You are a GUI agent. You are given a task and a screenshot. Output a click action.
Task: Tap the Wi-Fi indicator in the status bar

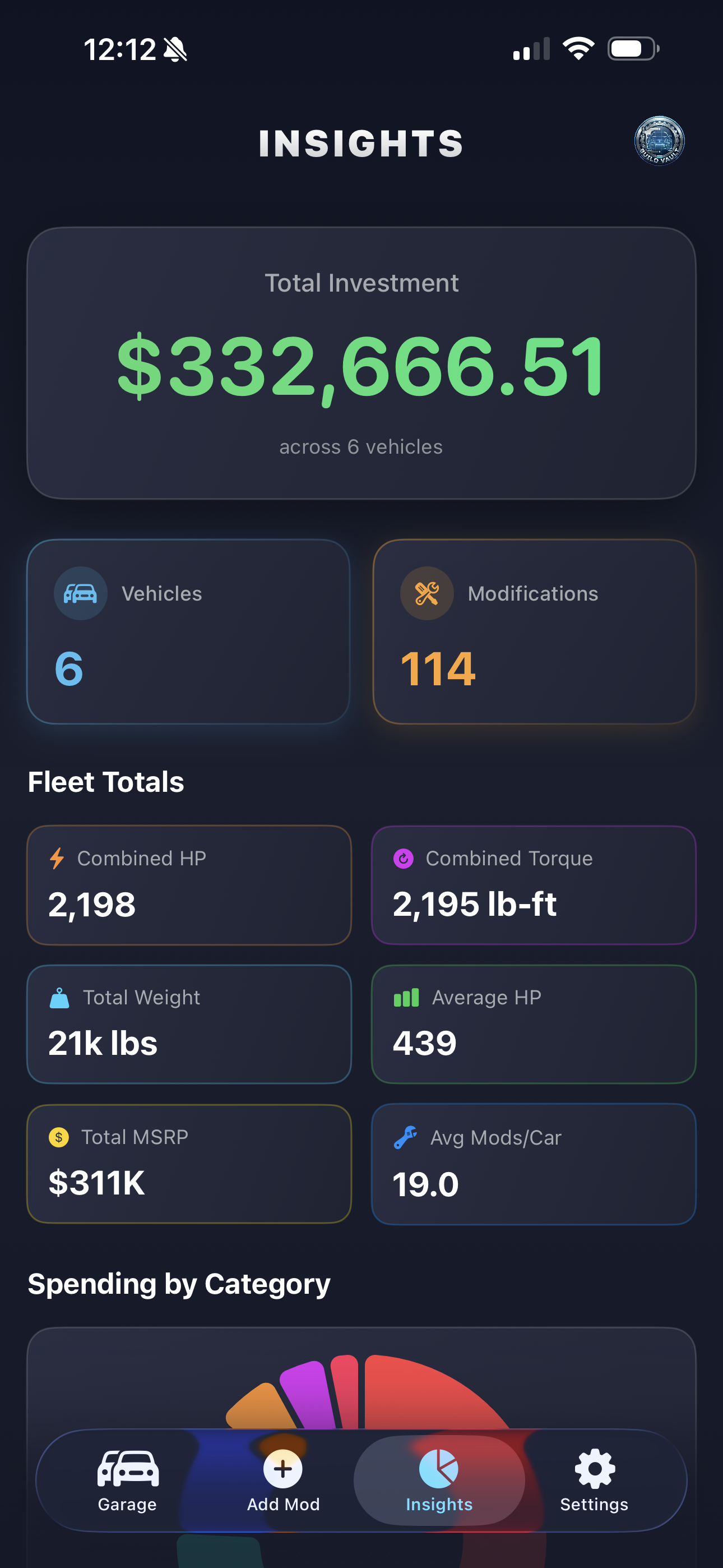[x=579, y=49]
